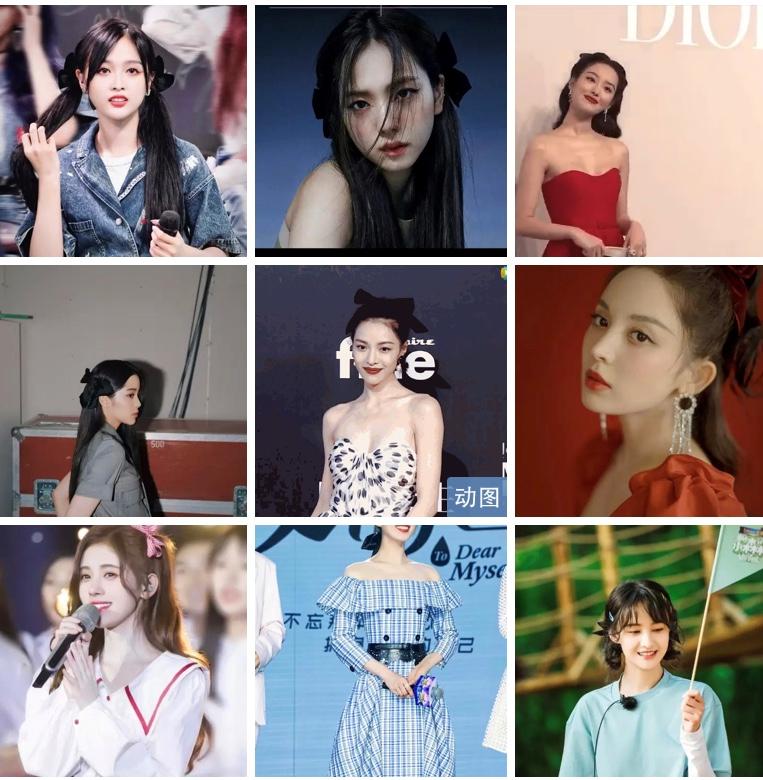This screenshot has height=780, width=763.
Task: Open the GIF tile marked 动图
Action: click(380, 390)
